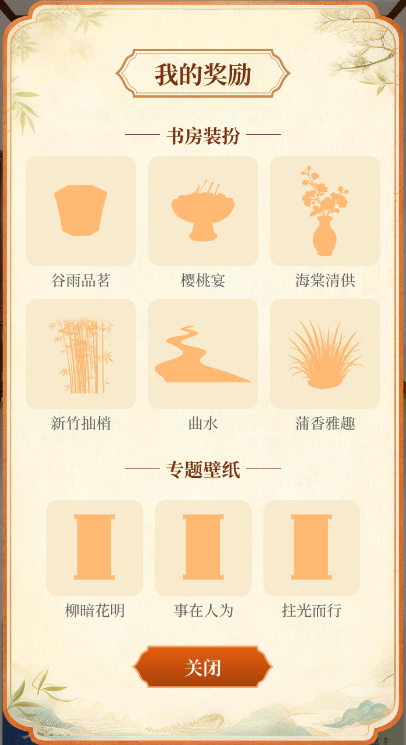Choose the 拄光而行 wallpaper tile
Viewport: 406px width, 745px height.
click(312, 548)
